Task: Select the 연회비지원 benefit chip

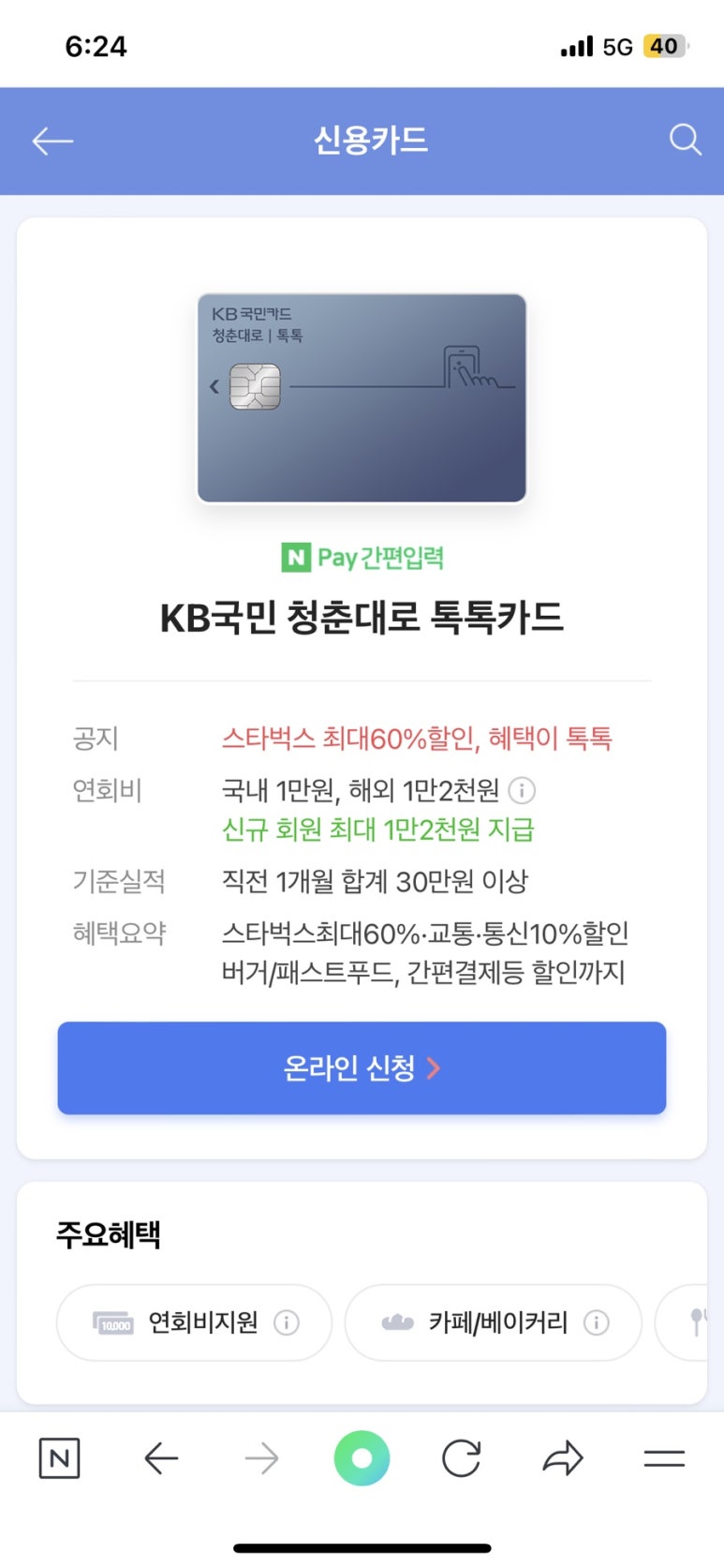Action: click(194, 1322)
